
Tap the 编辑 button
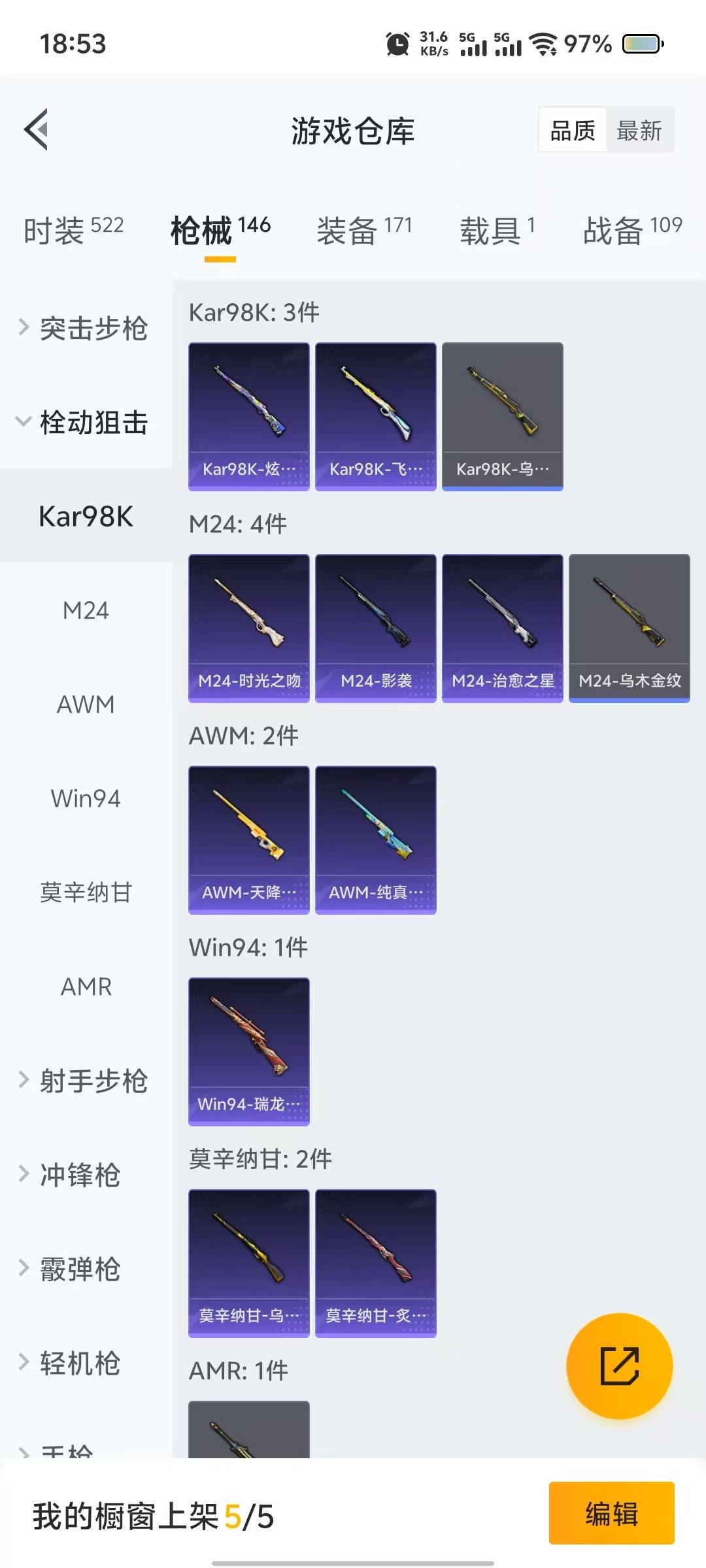click(611, 1513)
